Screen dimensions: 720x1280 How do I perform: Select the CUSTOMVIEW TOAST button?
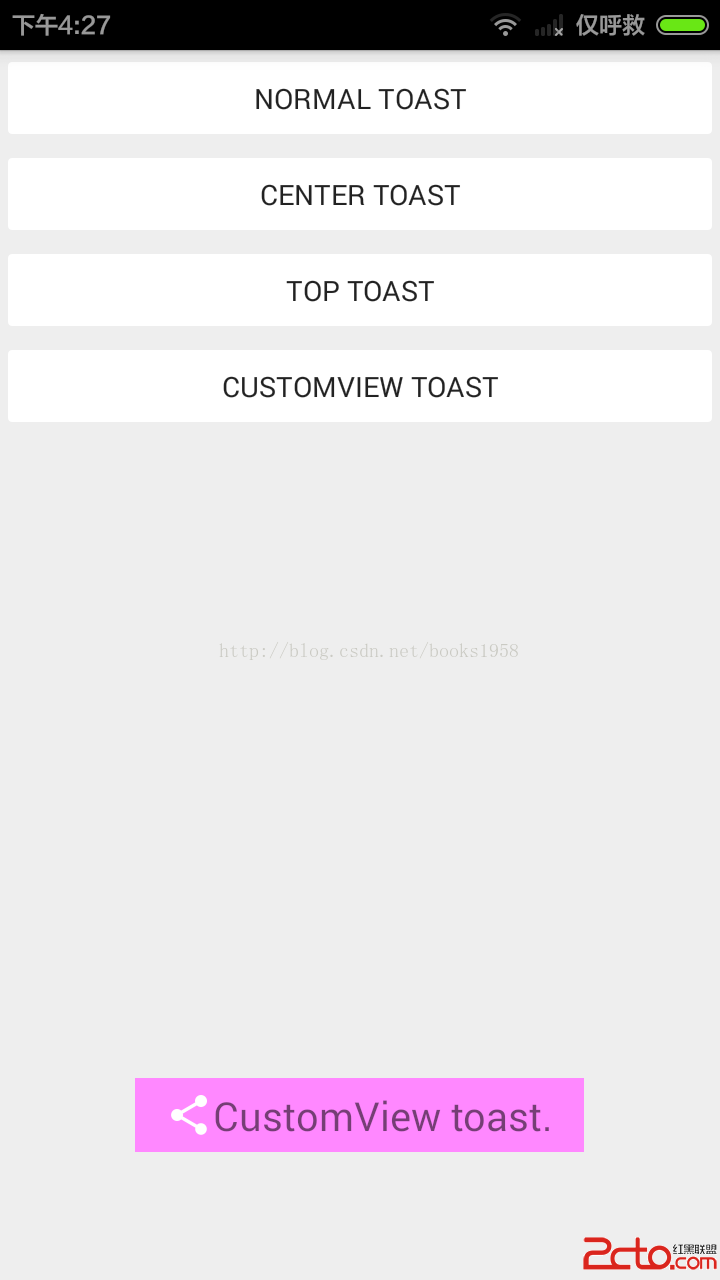click(x=360, y=386)
